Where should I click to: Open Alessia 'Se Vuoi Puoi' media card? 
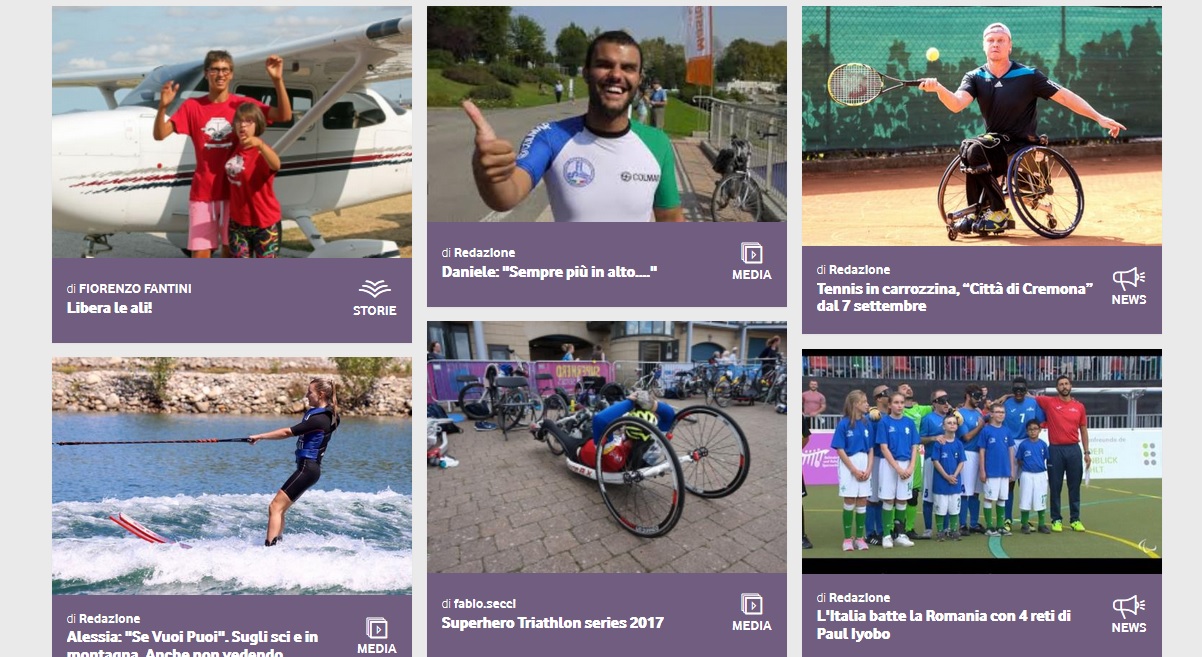click(x=192, y=637)
